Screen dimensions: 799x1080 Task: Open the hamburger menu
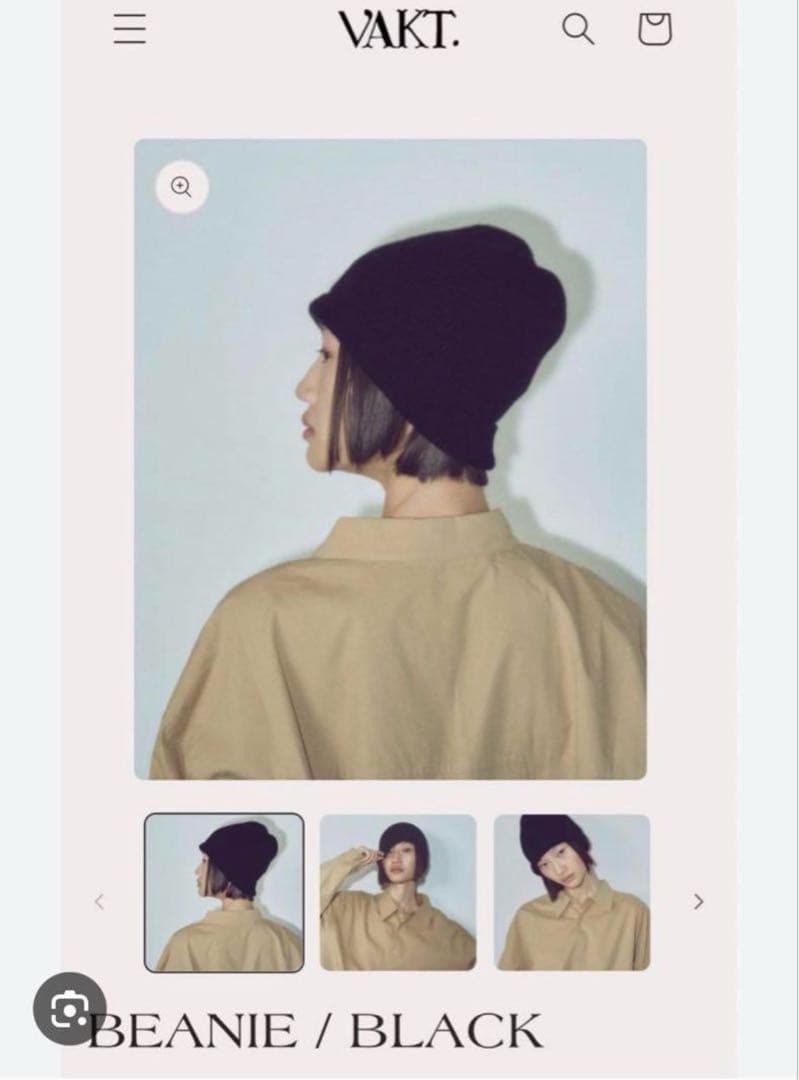tap(129, 29)
